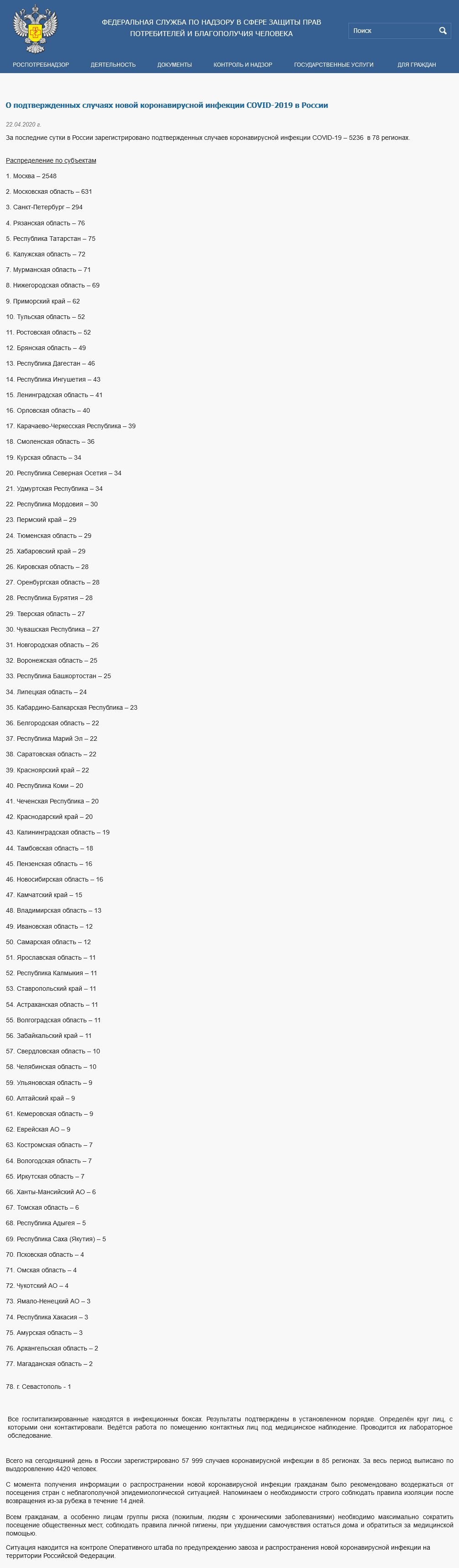Screen dimensions: 459x1568
Task: Go to the ДОКУМЕНТЫ section
Action: (x=174, y=64)
